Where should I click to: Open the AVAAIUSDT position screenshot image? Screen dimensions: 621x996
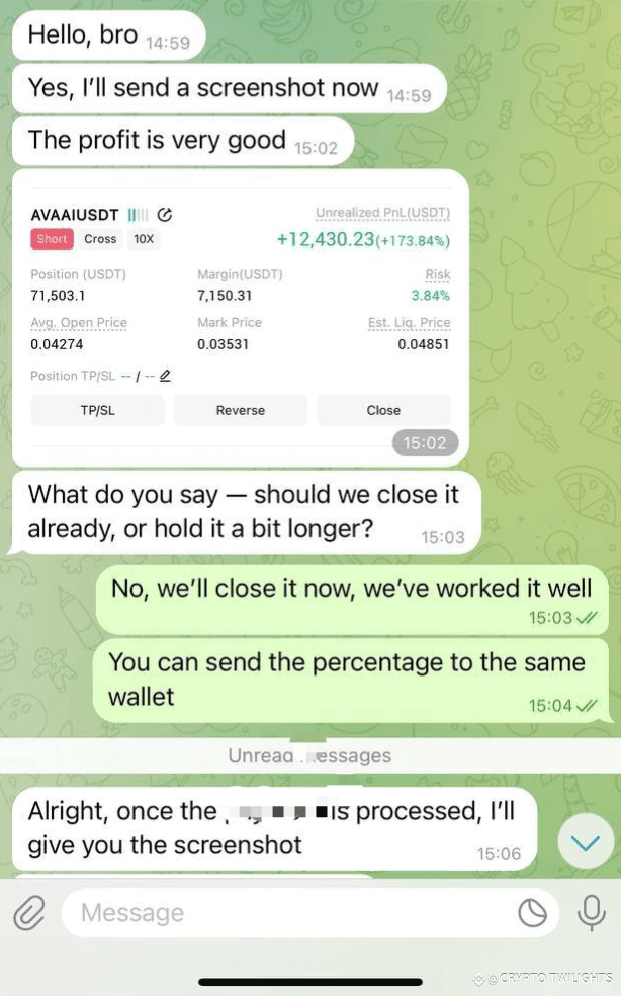click(x=240, y=318)
